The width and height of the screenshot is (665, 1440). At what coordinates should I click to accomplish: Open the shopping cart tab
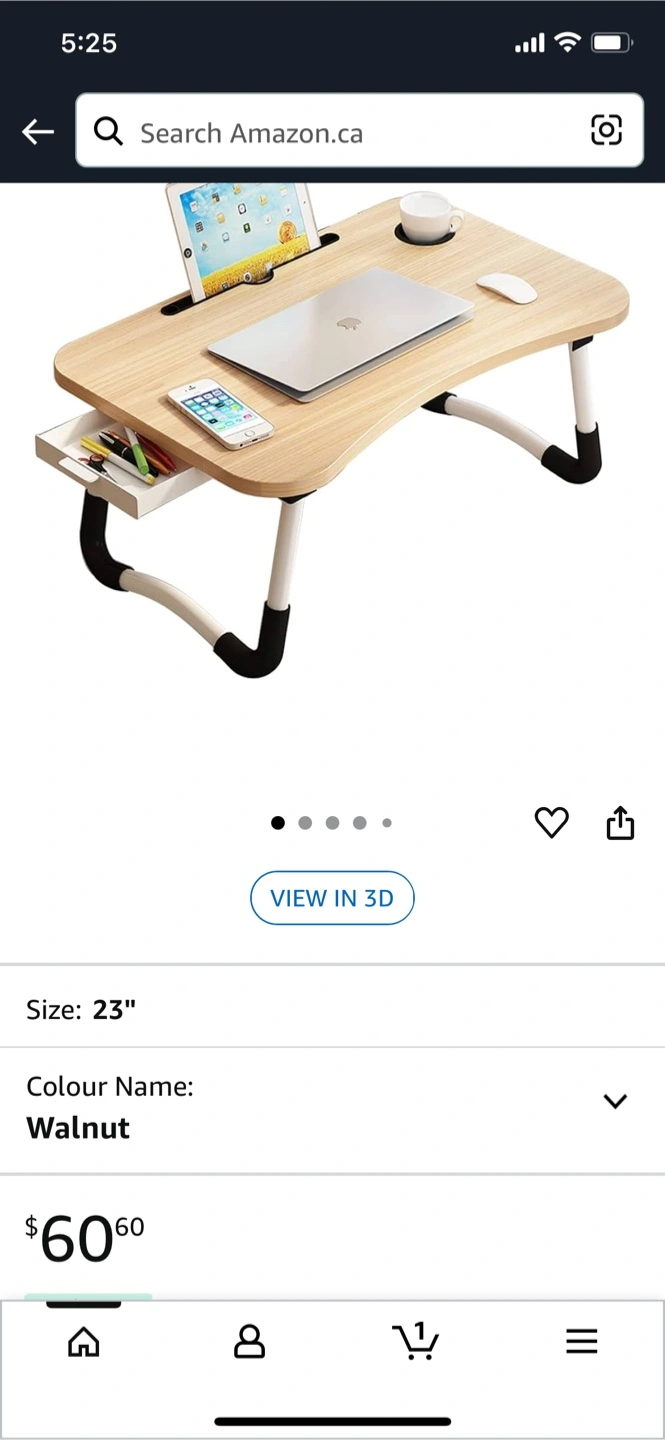(415, 1341)
